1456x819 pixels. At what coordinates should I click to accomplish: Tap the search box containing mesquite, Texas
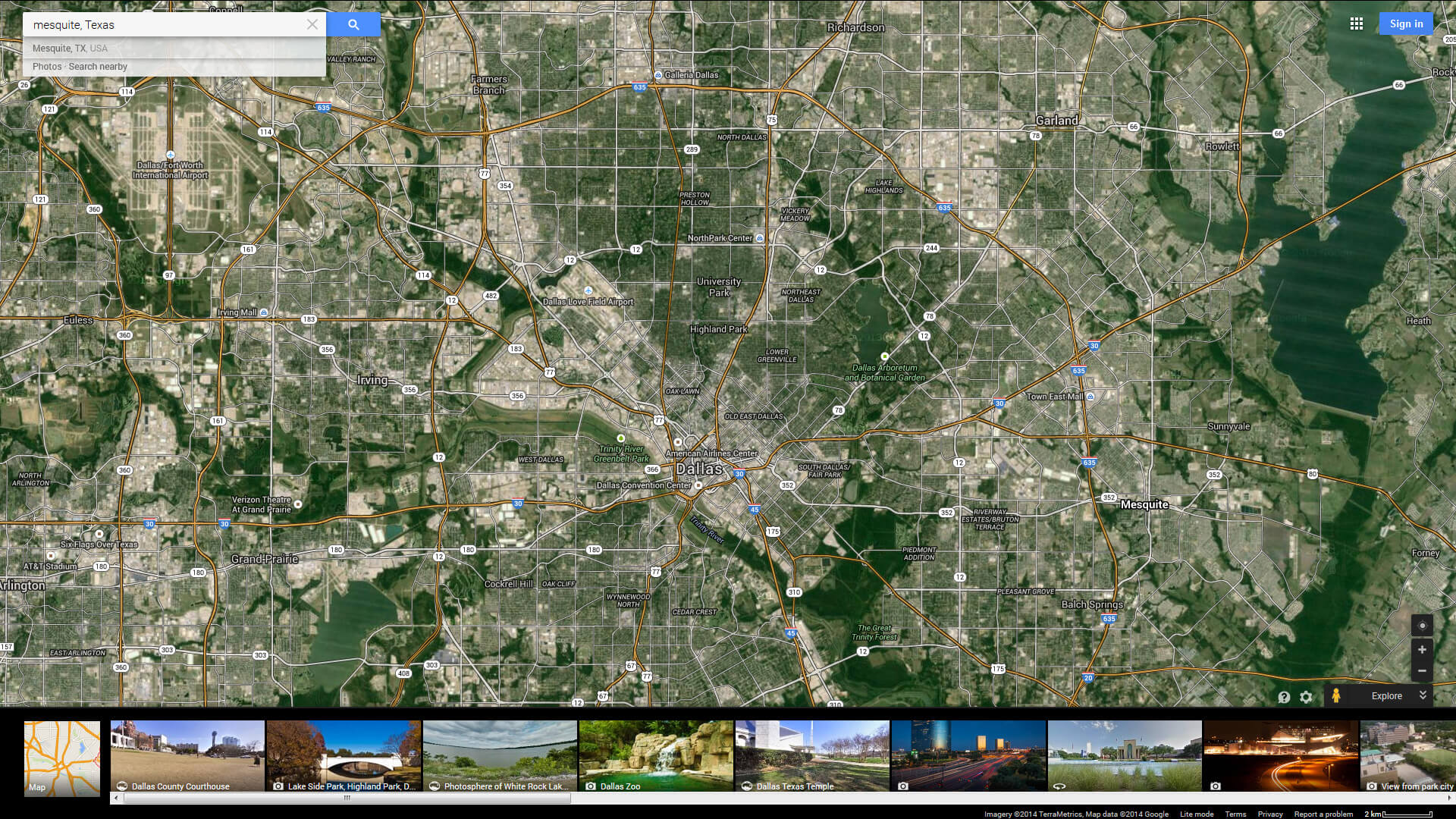click(163, 24)
